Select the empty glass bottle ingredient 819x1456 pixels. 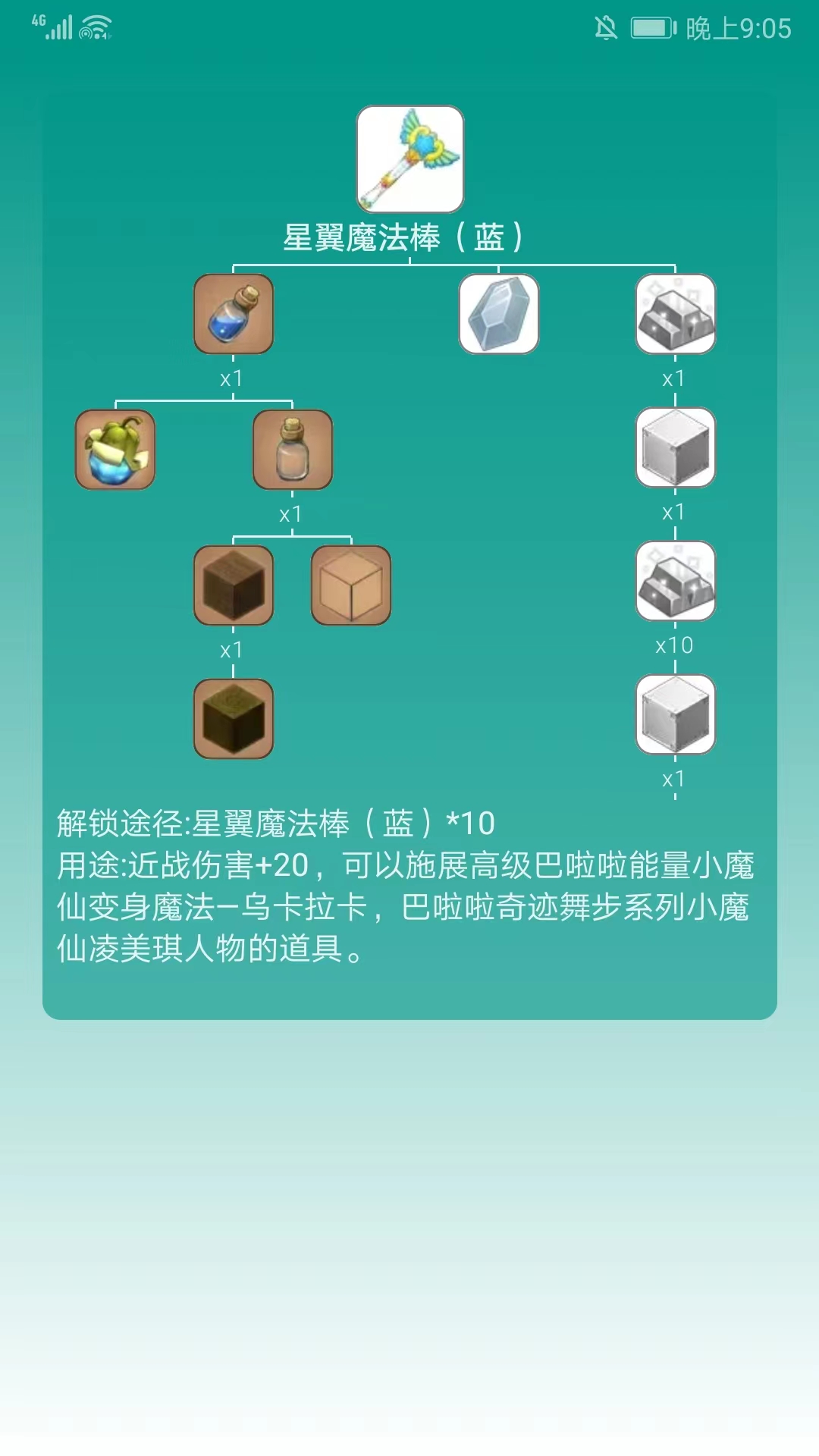pyautogui.click(x=291, y=449)
